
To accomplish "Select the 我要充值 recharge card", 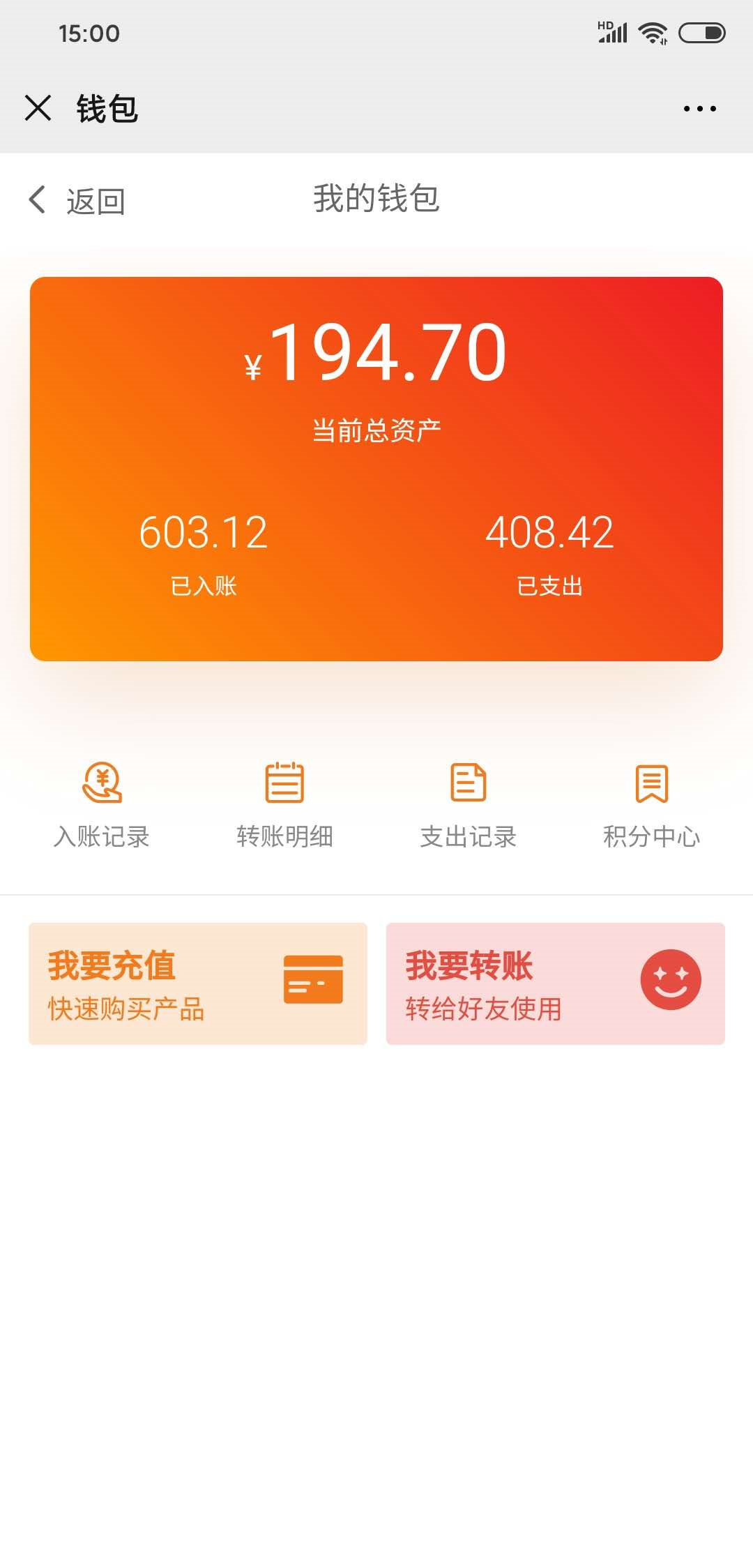I will click(x=198, y=983).
